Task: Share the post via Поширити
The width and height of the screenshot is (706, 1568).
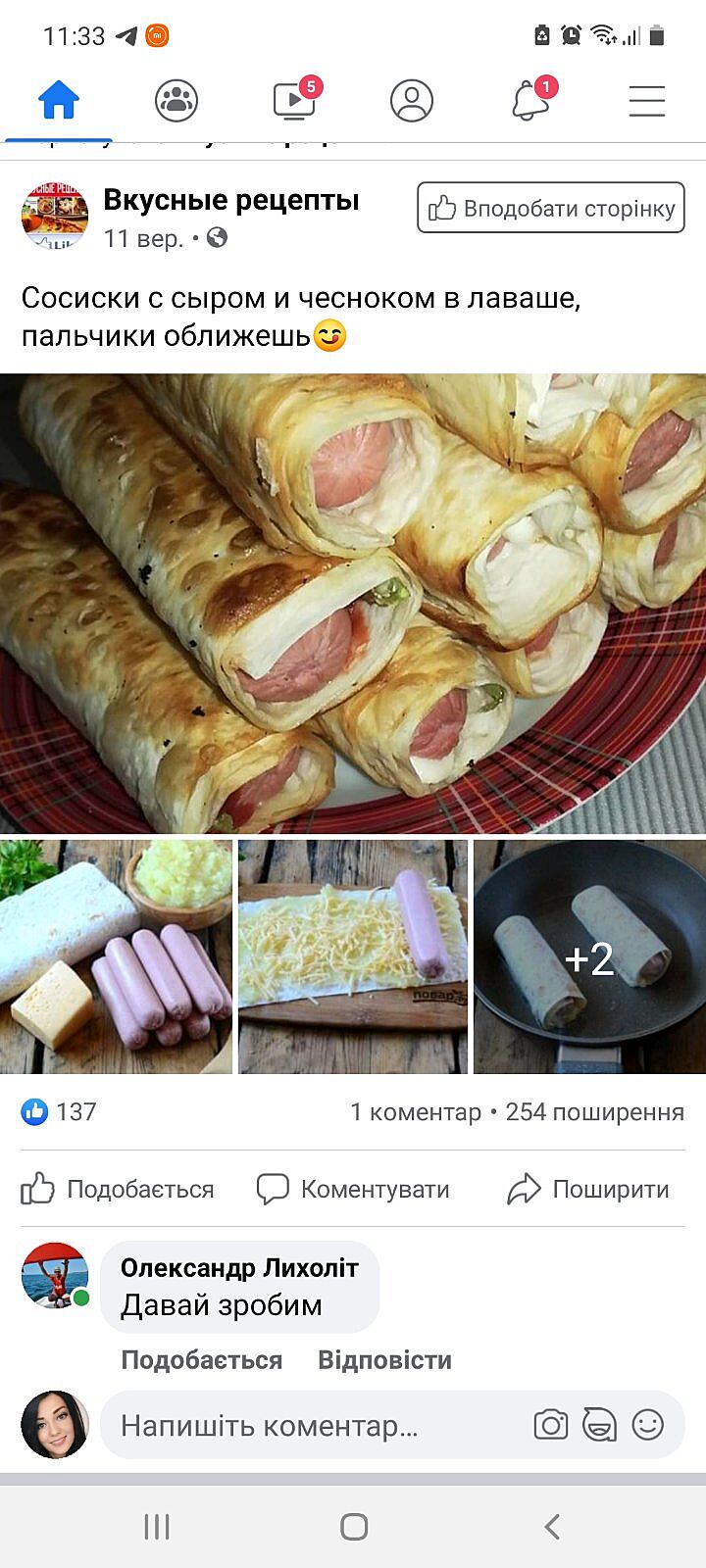Action: 588,1189
